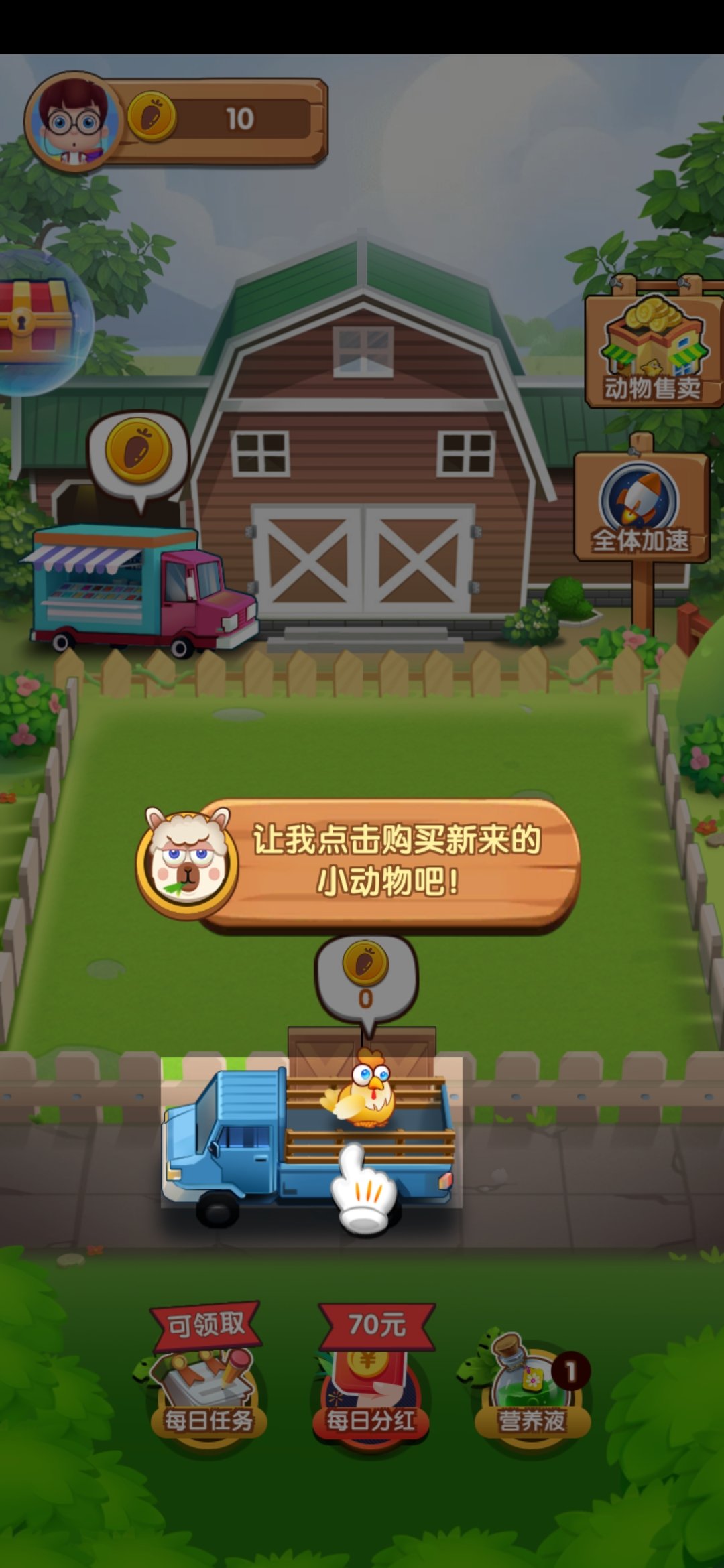Viewport: 724px width, 1568px height.
Task: Tap the blue truck to buy the chicken
Action: tap(310, 1134)
